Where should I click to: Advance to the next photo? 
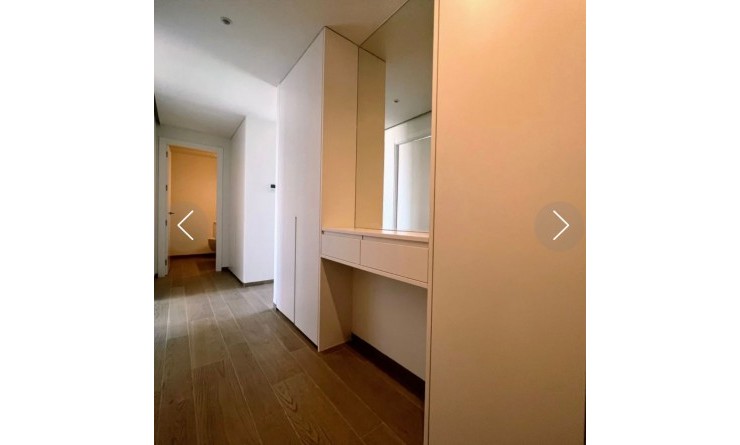click(559, 226)
